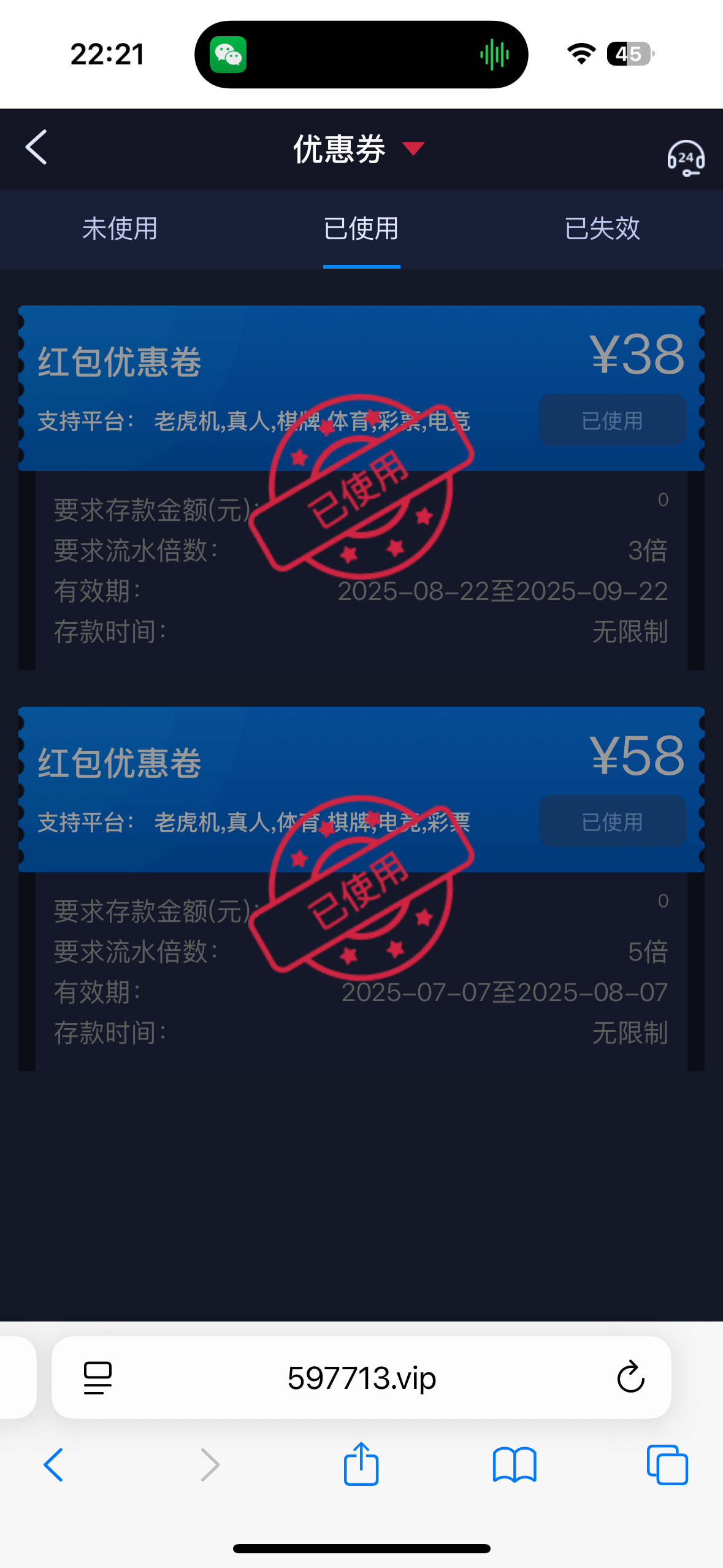Expand the 优惠券 title dropdown
The width and height of the screenshot is (723, 1568).
pos(413,148)
